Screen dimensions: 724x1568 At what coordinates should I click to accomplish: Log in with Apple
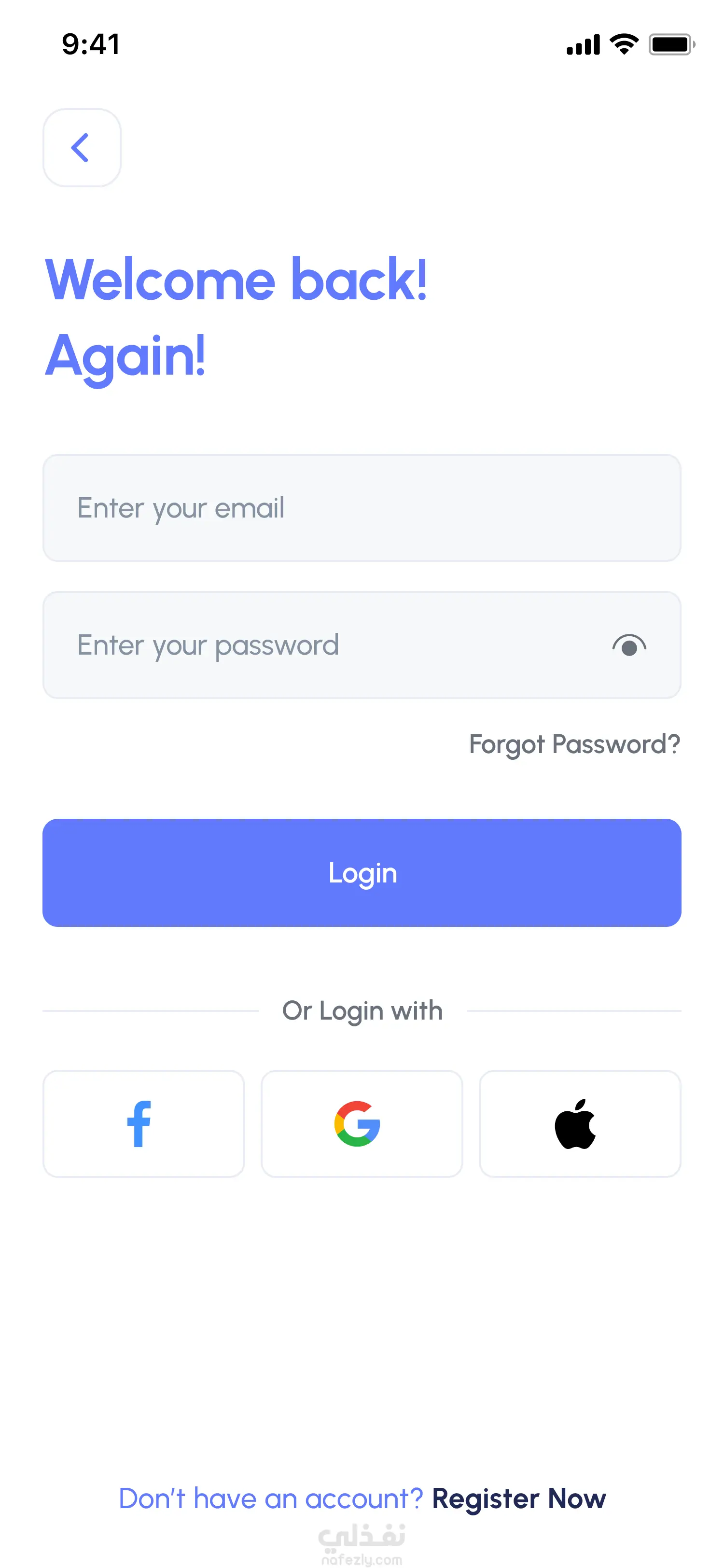click(579, 1124)
